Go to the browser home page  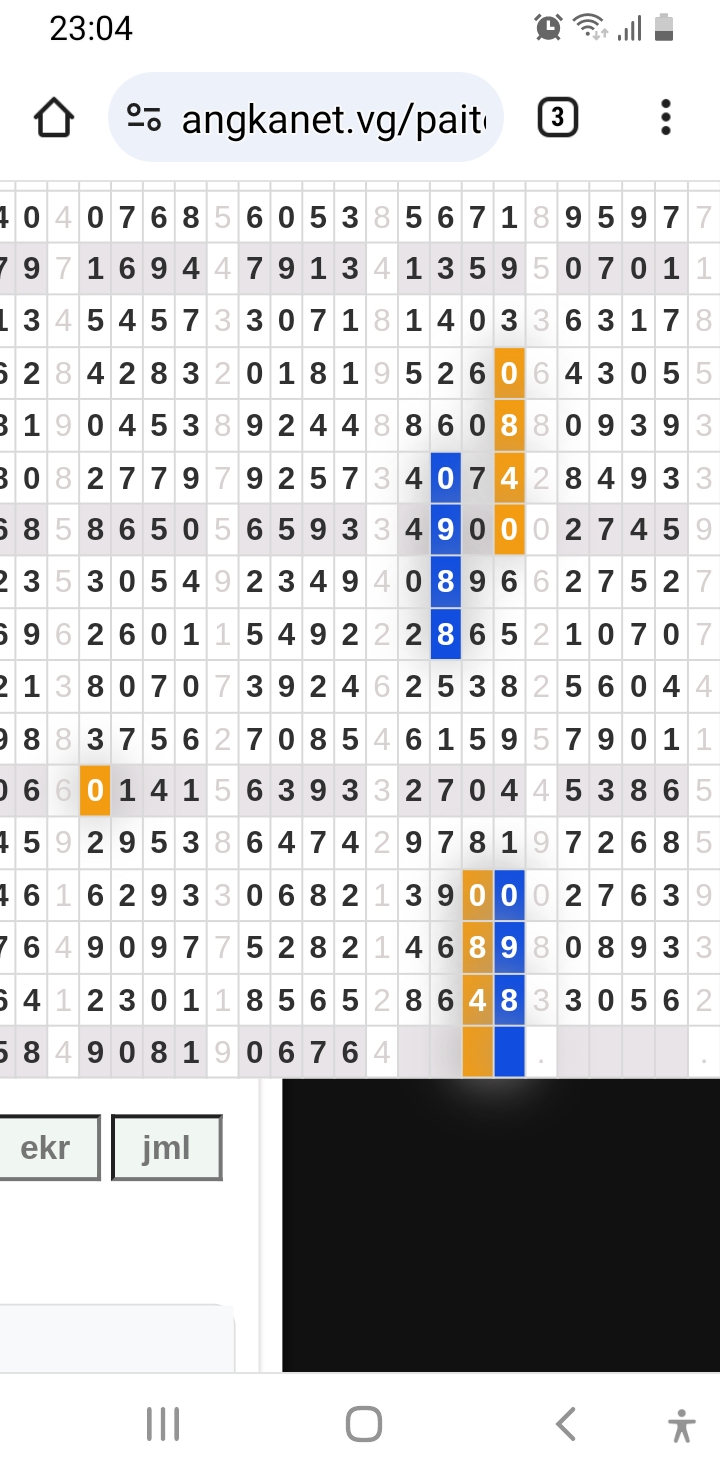[x=54, y=118]
